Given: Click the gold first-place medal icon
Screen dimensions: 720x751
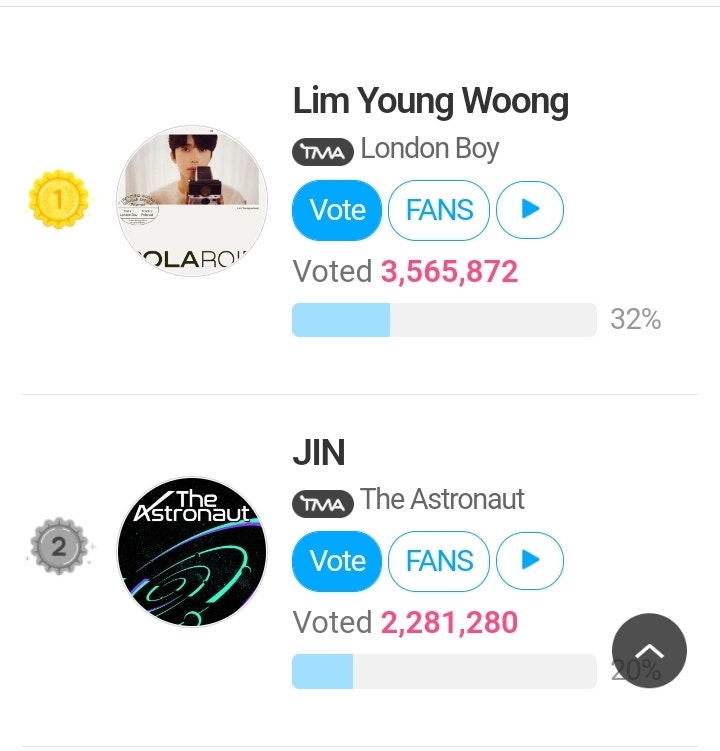Looking at the screenshot, I should point(58,199).
